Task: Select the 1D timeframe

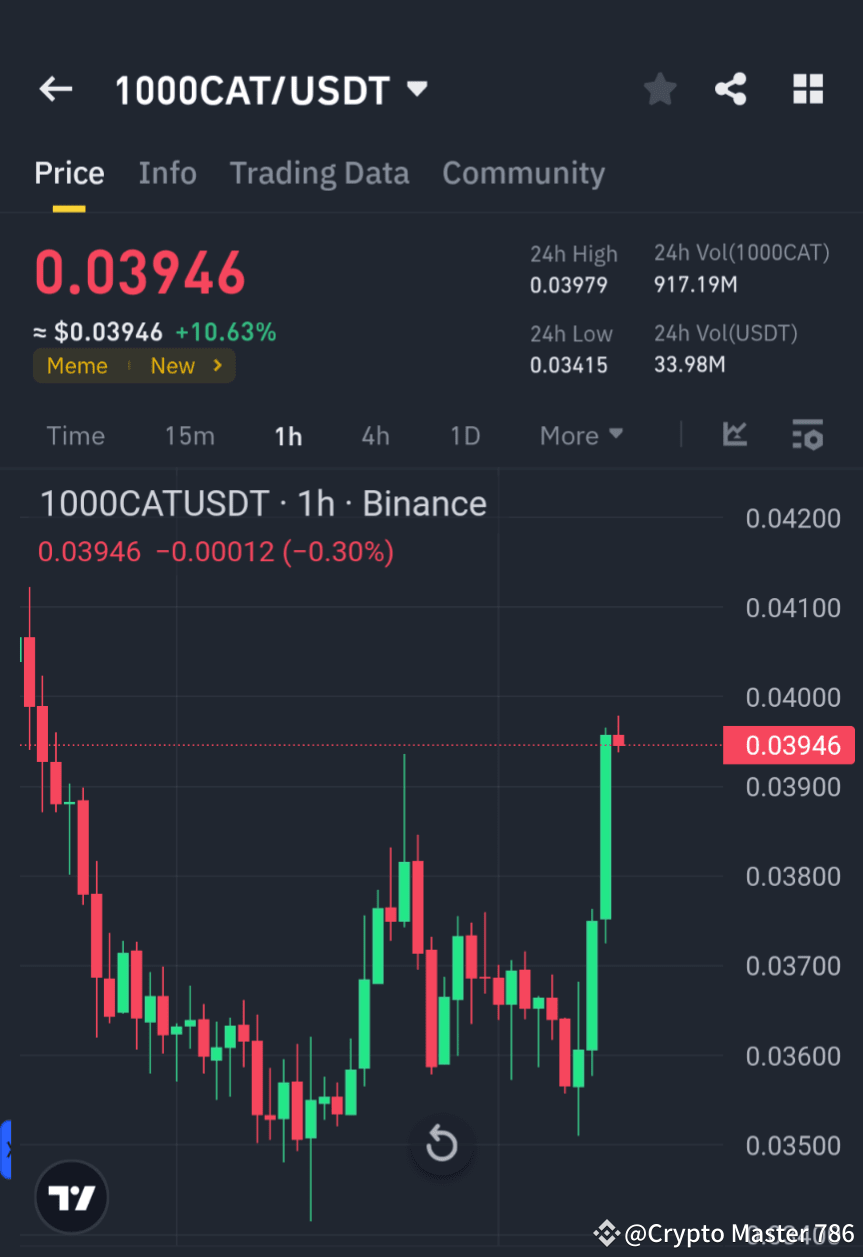Action: (x=464, y=435)
